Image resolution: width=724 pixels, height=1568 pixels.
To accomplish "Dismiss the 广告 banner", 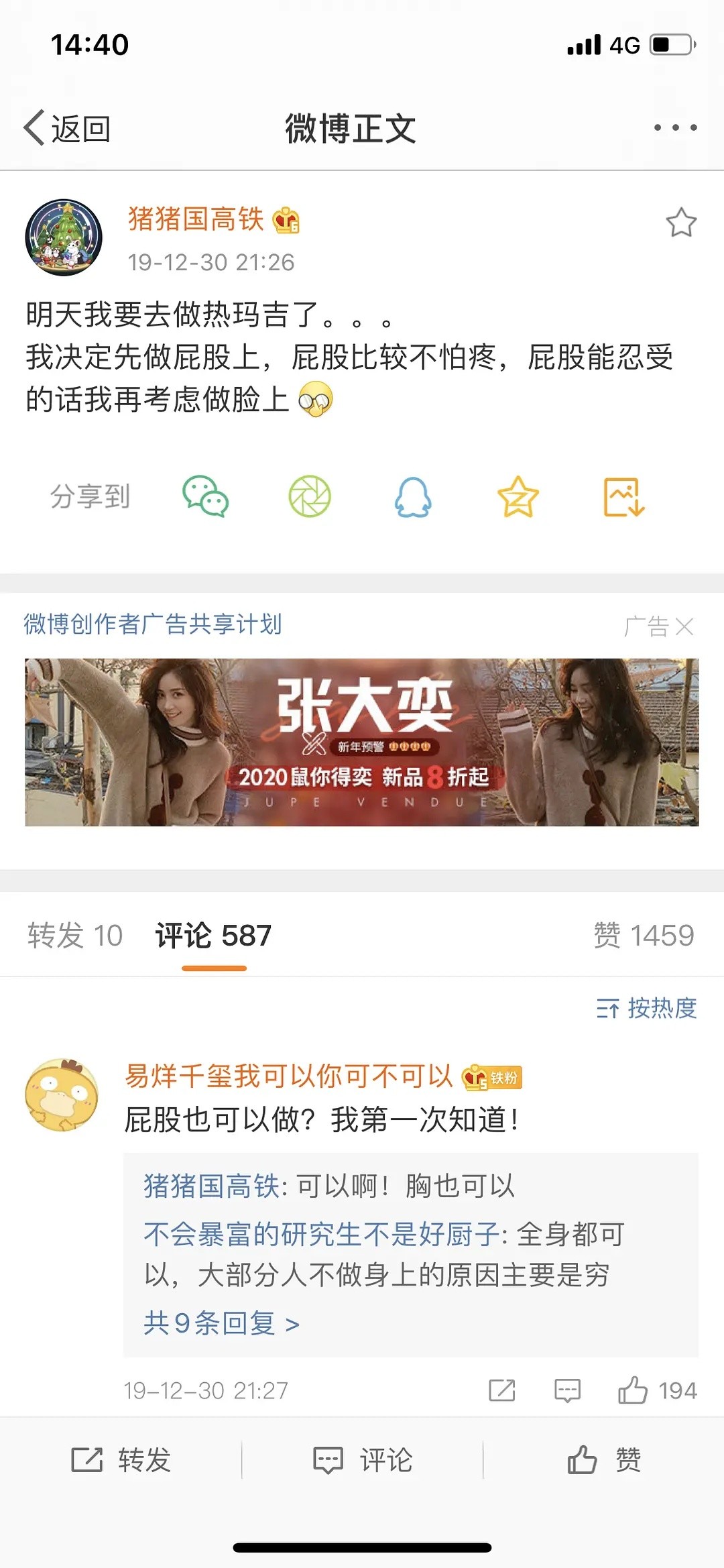I will [x=684, y=627].
